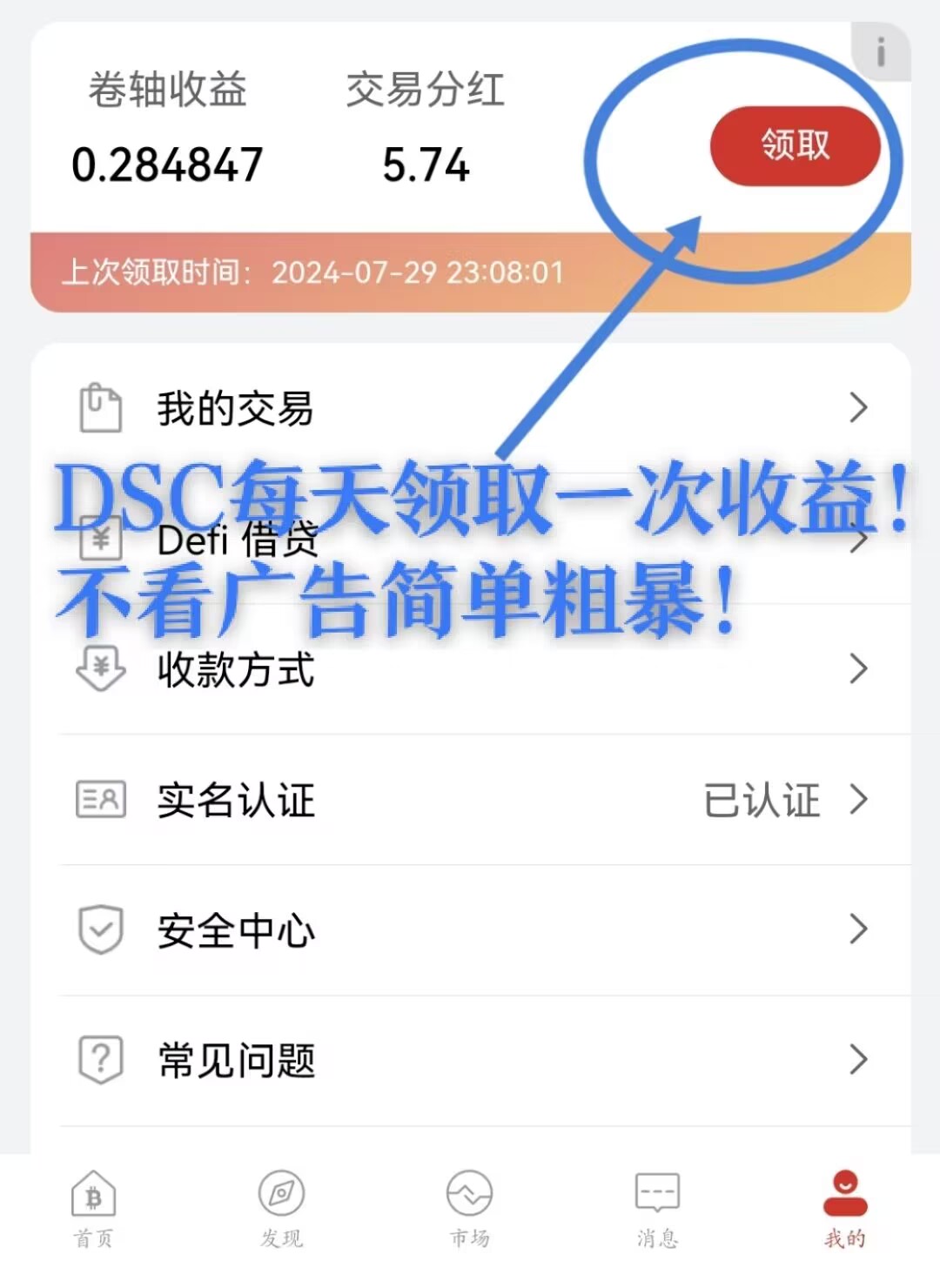The height and width of the screenshot is (1288, 940).
Task: Open 我的交易 row
Action: (470, 408)
